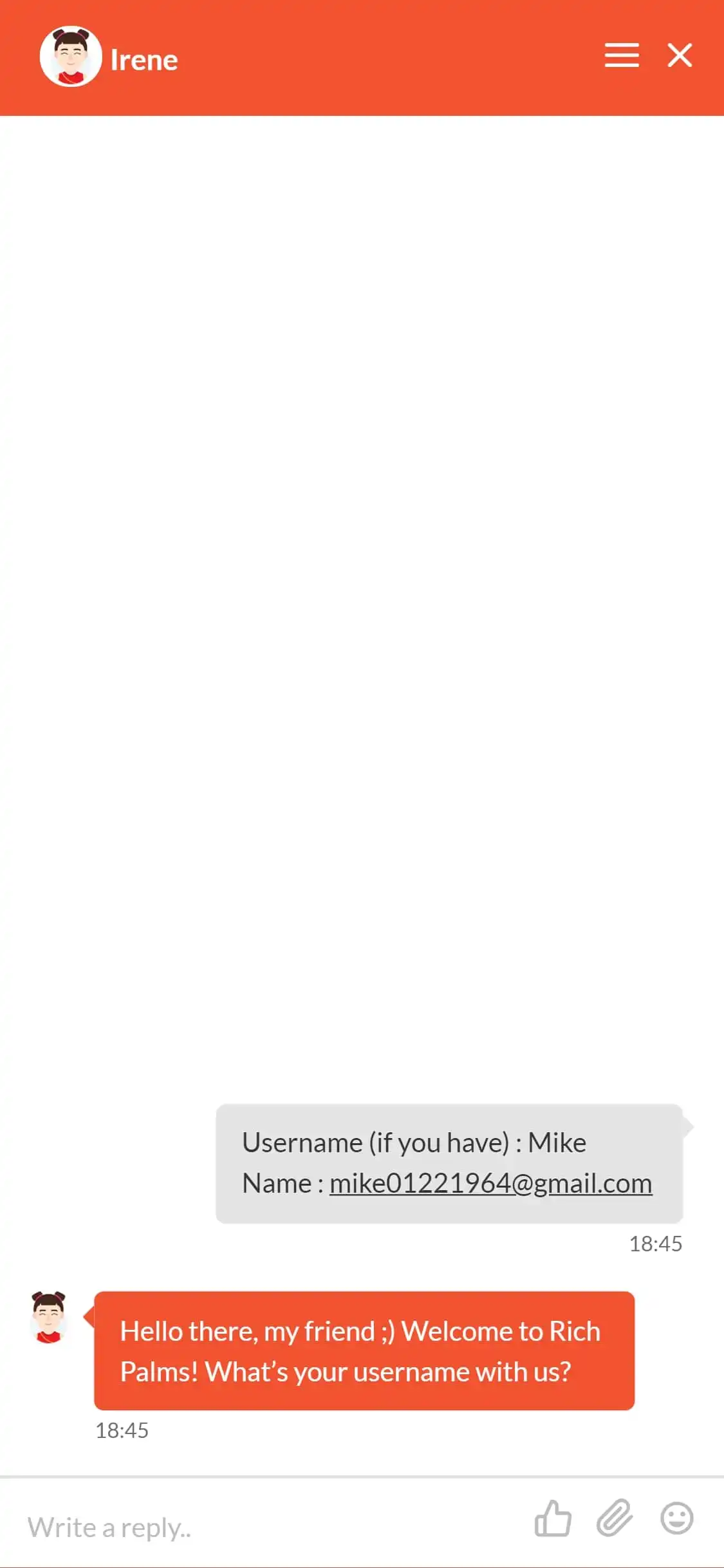Close the chat window with Irene

[x=680, y=55]
